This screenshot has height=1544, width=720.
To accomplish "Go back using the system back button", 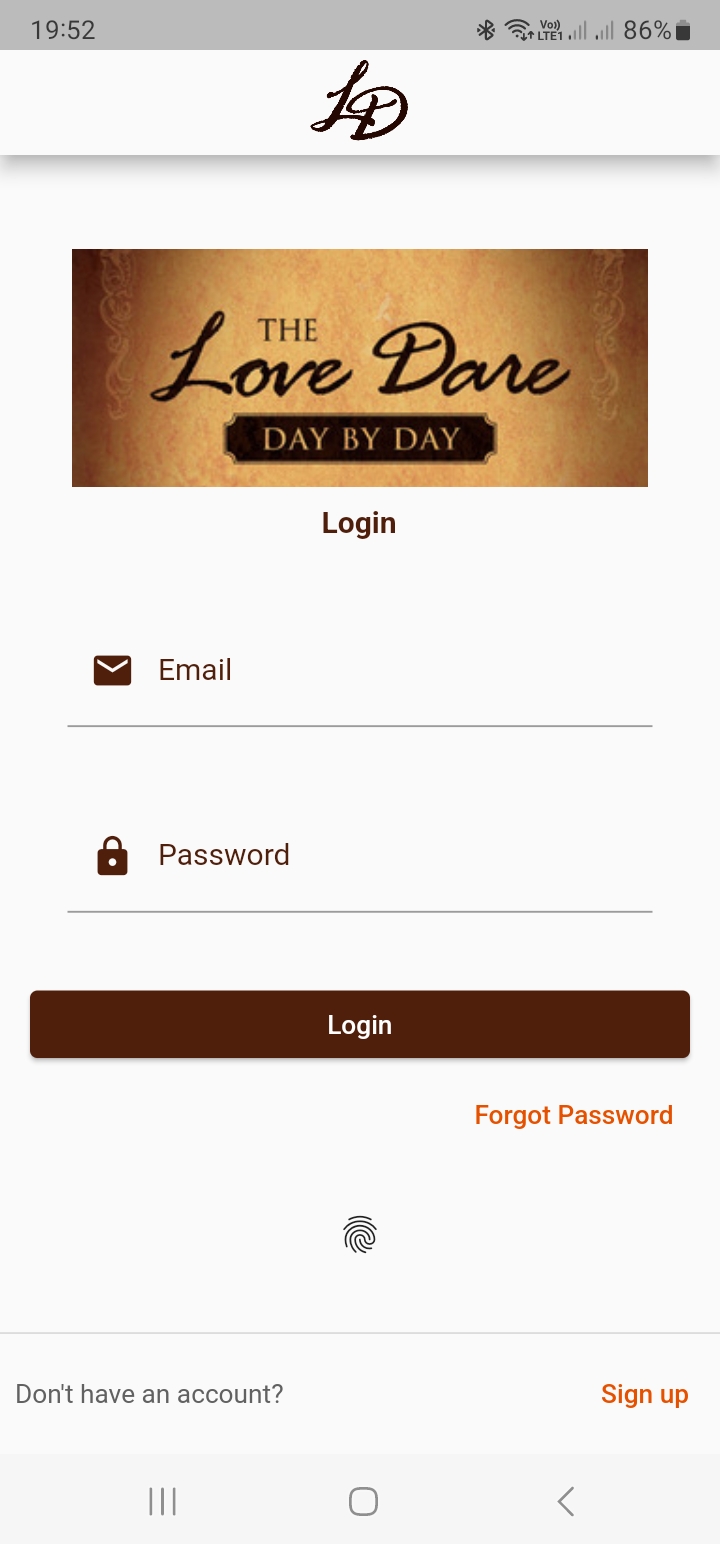I will click(565, 1501).
